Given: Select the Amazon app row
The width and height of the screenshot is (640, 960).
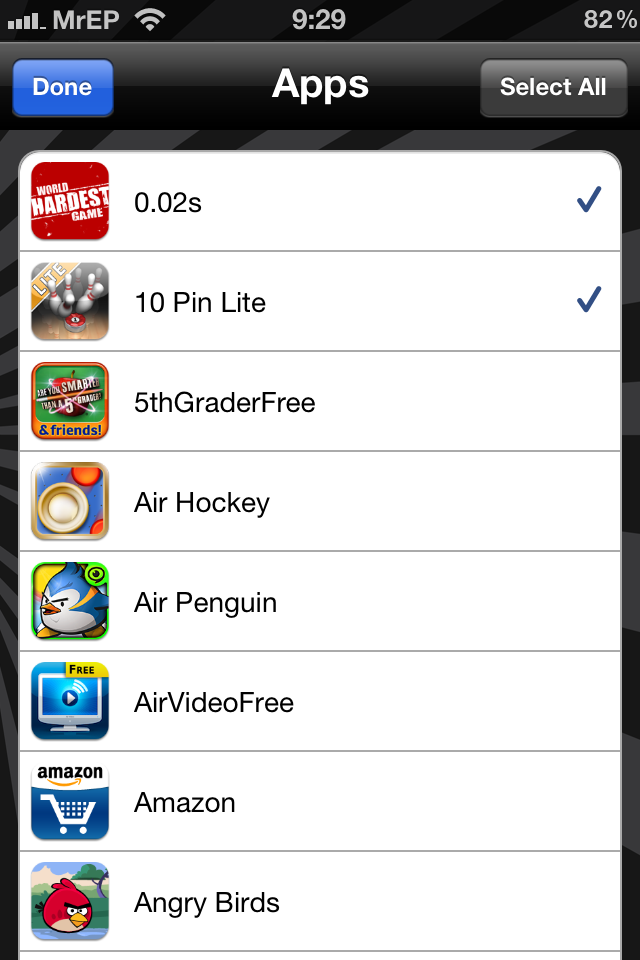Looking at the screenshot, I should click(x=320, y=802).
